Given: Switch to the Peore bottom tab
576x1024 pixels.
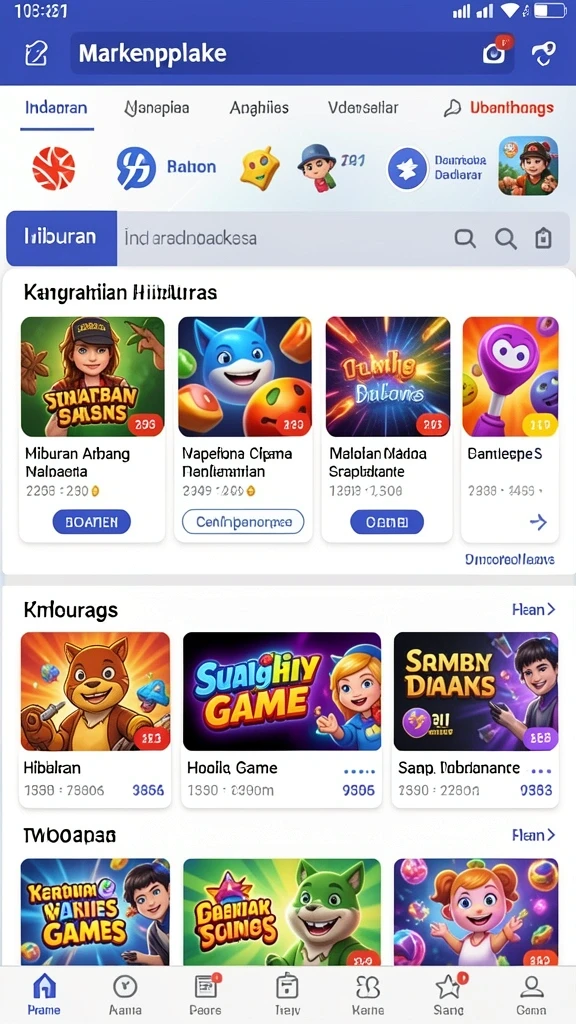Looking at the screenshot, I should (205, 993).
